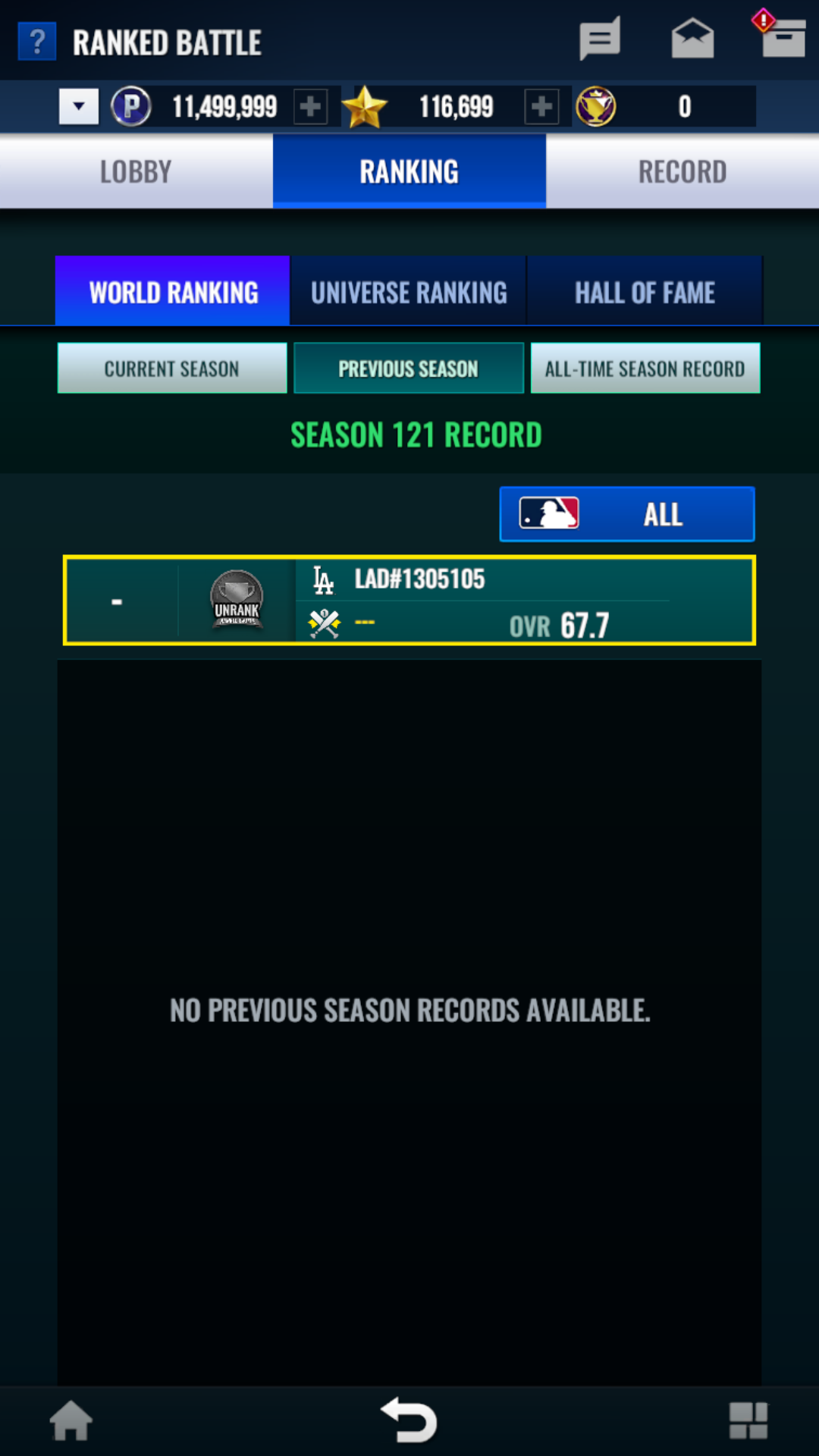Open the help question mark icon

pyautogui.click(x=37, y=42)
